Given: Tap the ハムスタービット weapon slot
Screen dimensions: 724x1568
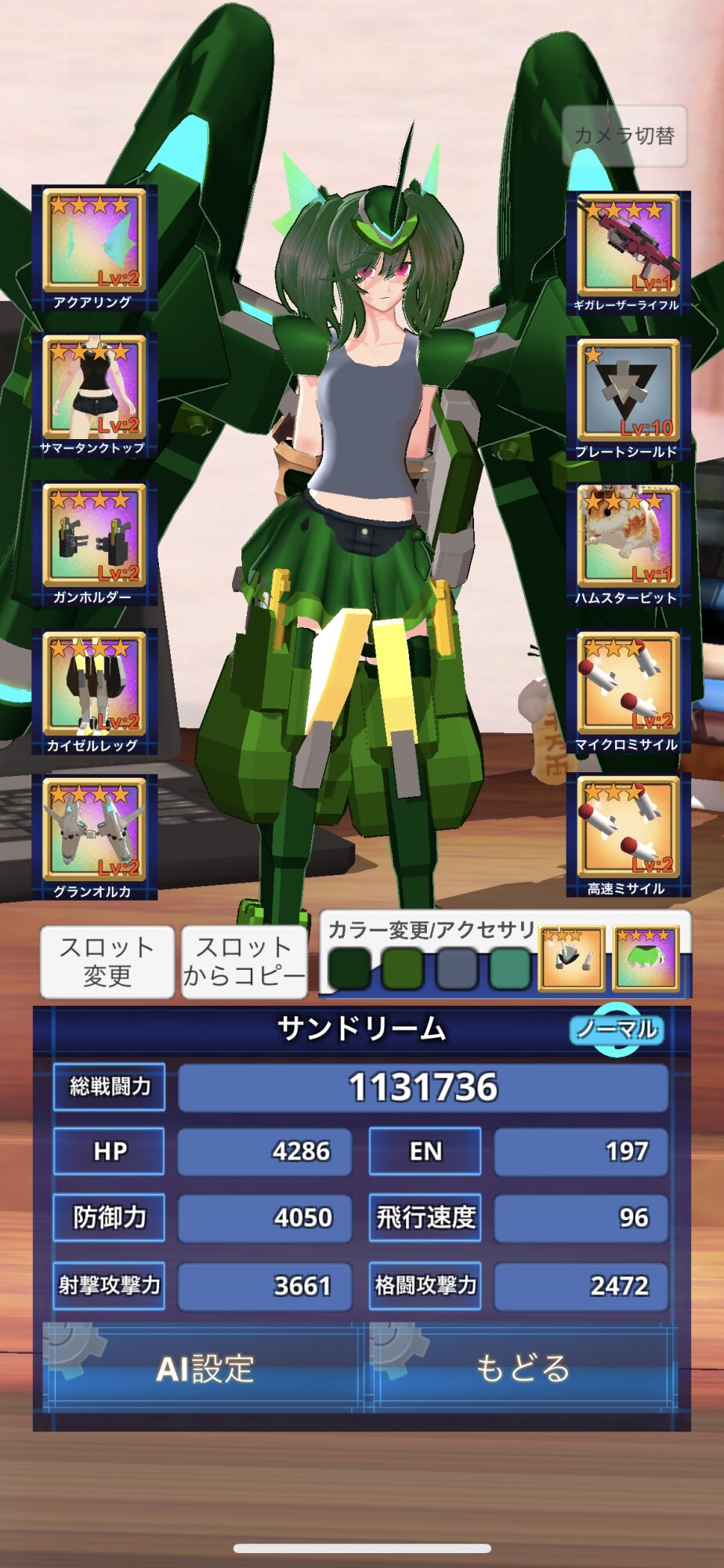Looking at the screenshot, I should (x=628, y=546).
